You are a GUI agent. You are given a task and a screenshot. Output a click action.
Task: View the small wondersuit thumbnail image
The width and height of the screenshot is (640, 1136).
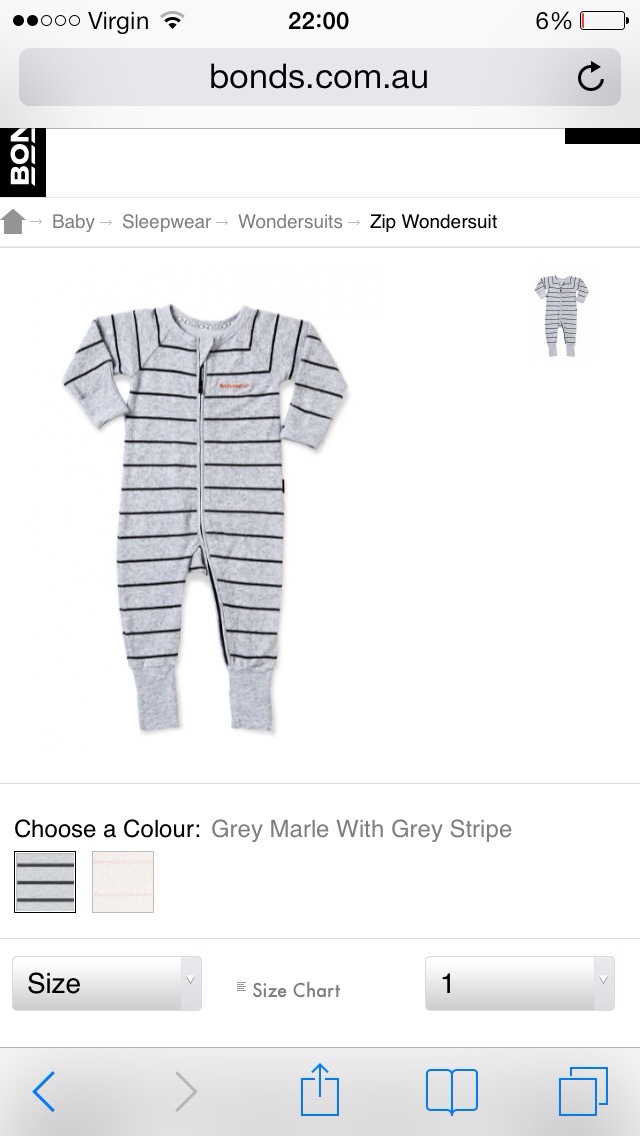click(561, 316)
